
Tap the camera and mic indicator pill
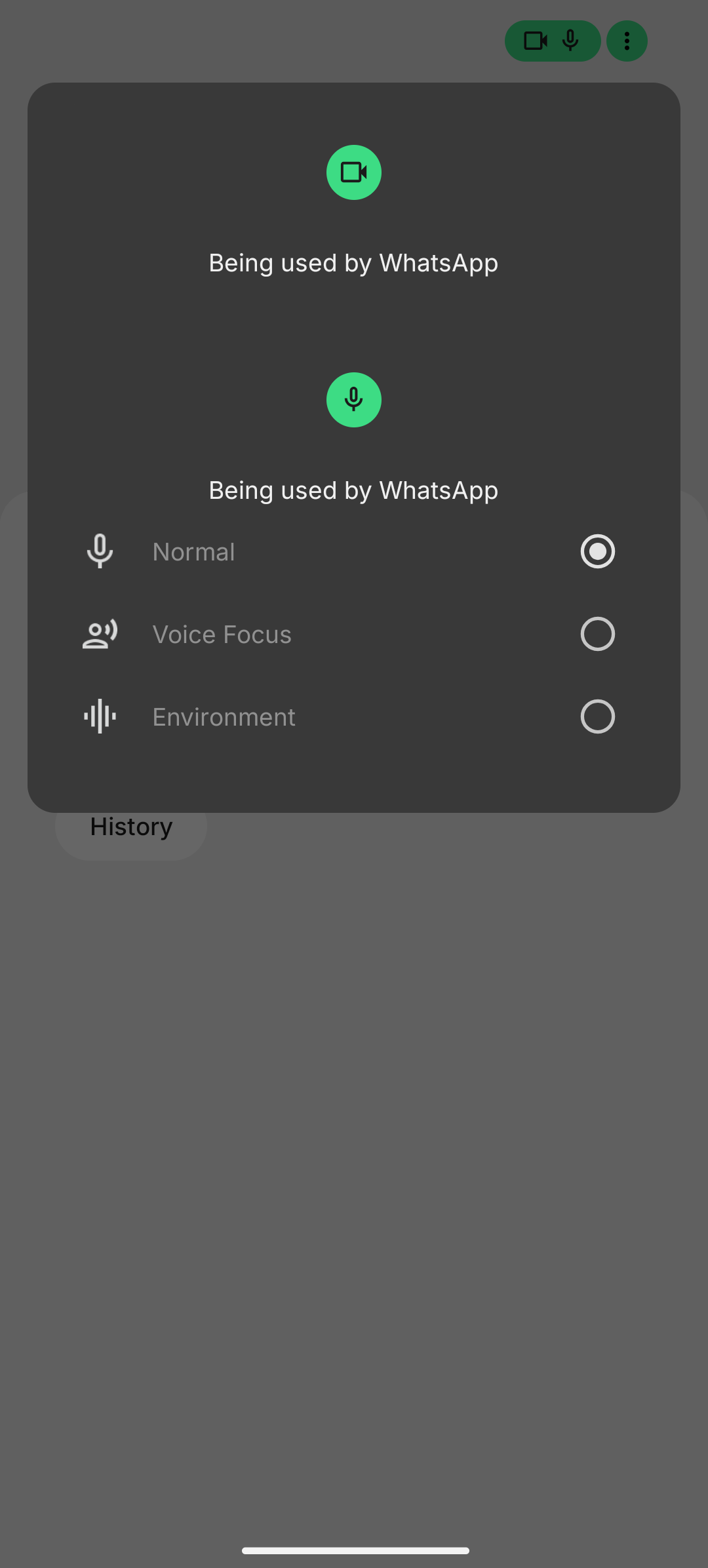click(x=552, y=41)
